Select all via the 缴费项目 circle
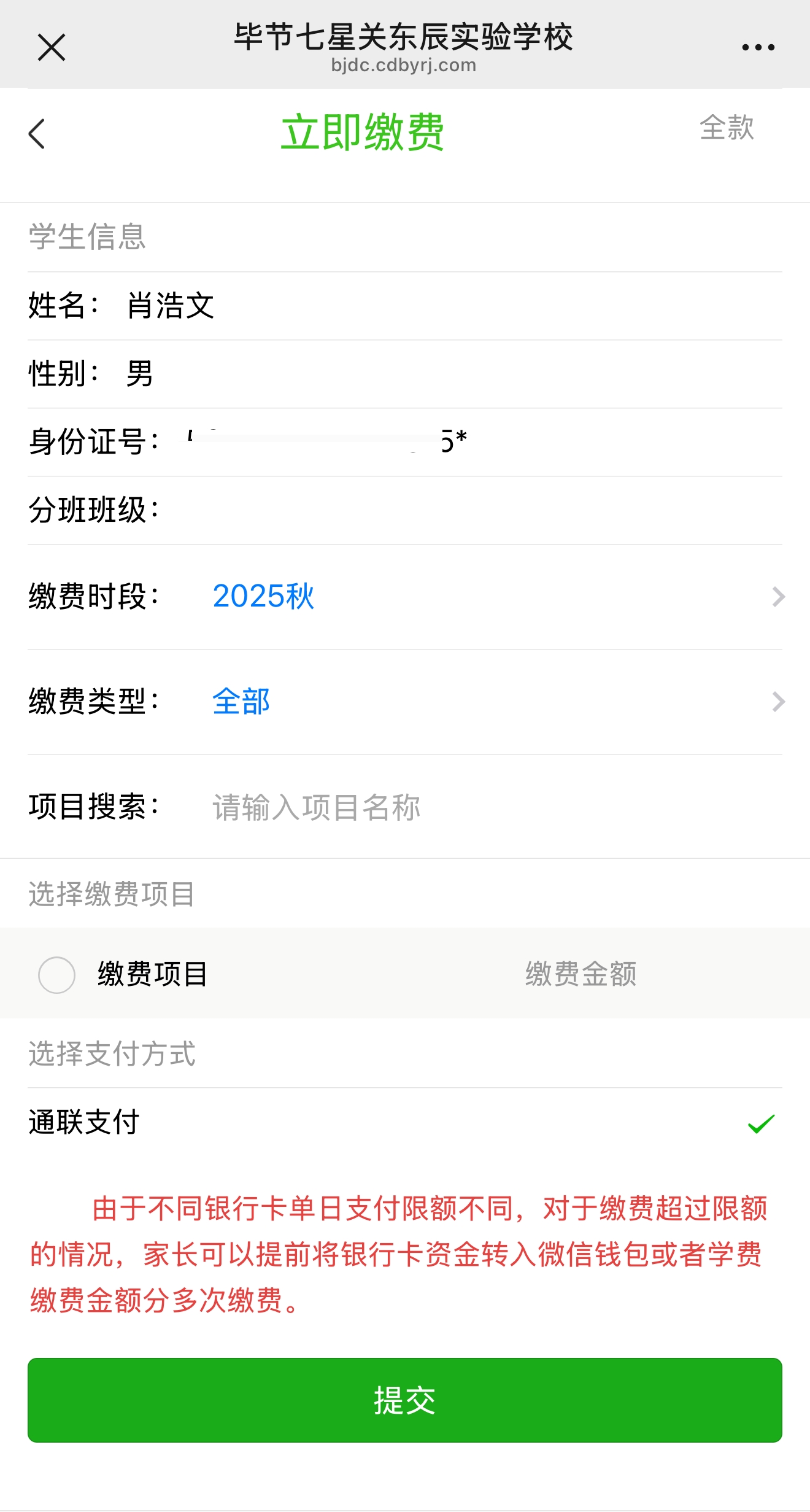The height and width of the screenshot is (1512, 810). point(57,975)
